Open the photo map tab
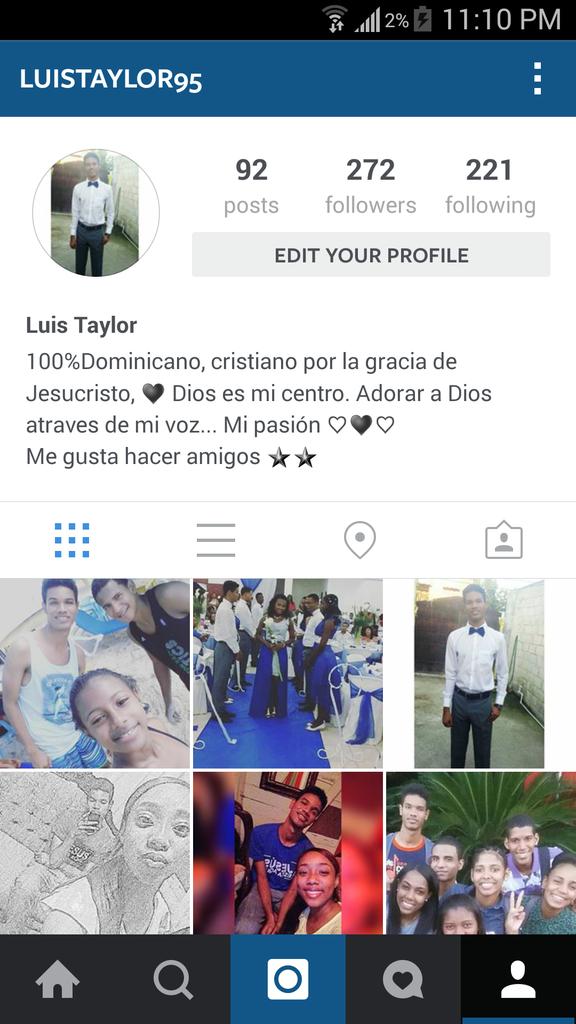 click(360, 541)
